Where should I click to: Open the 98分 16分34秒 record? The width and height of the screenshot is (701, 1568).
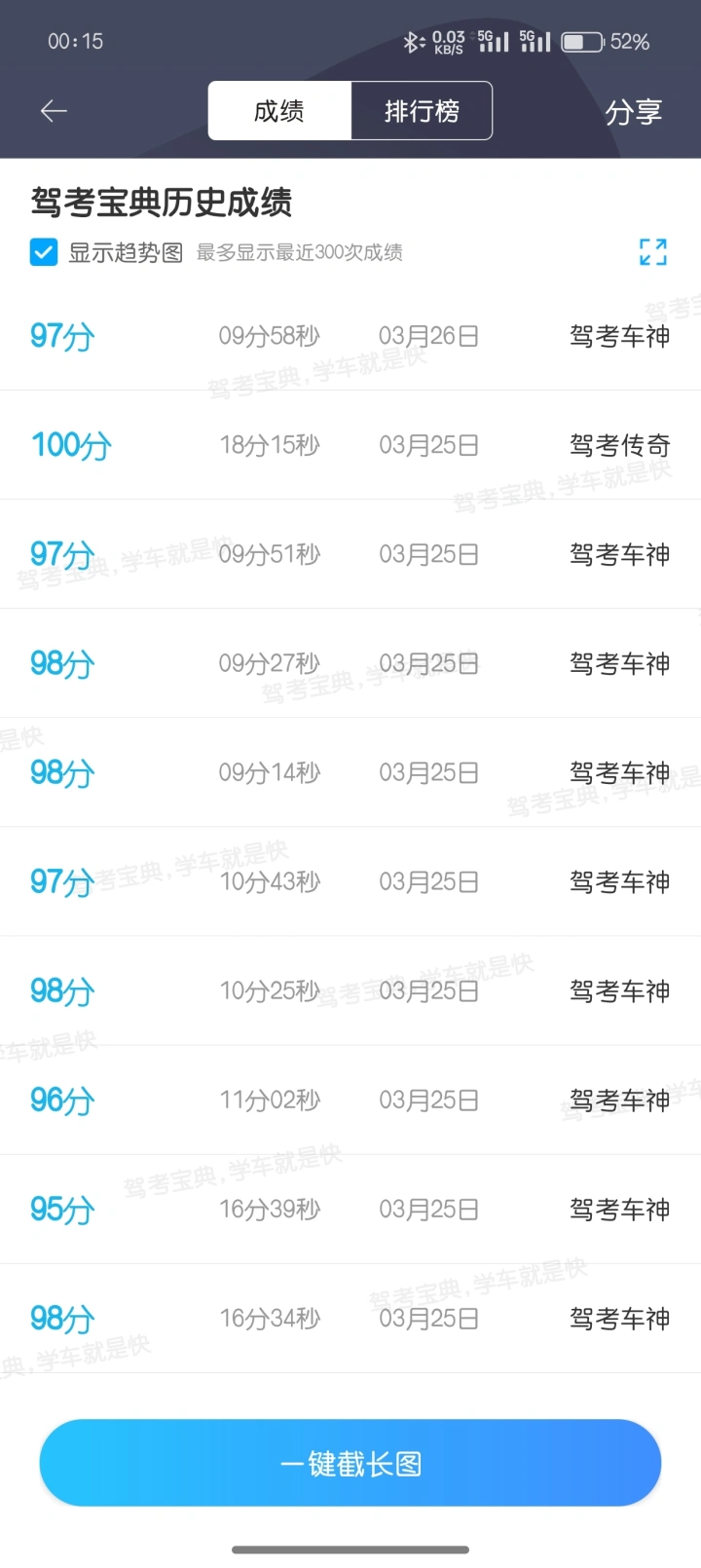(x=350, y=1318)
